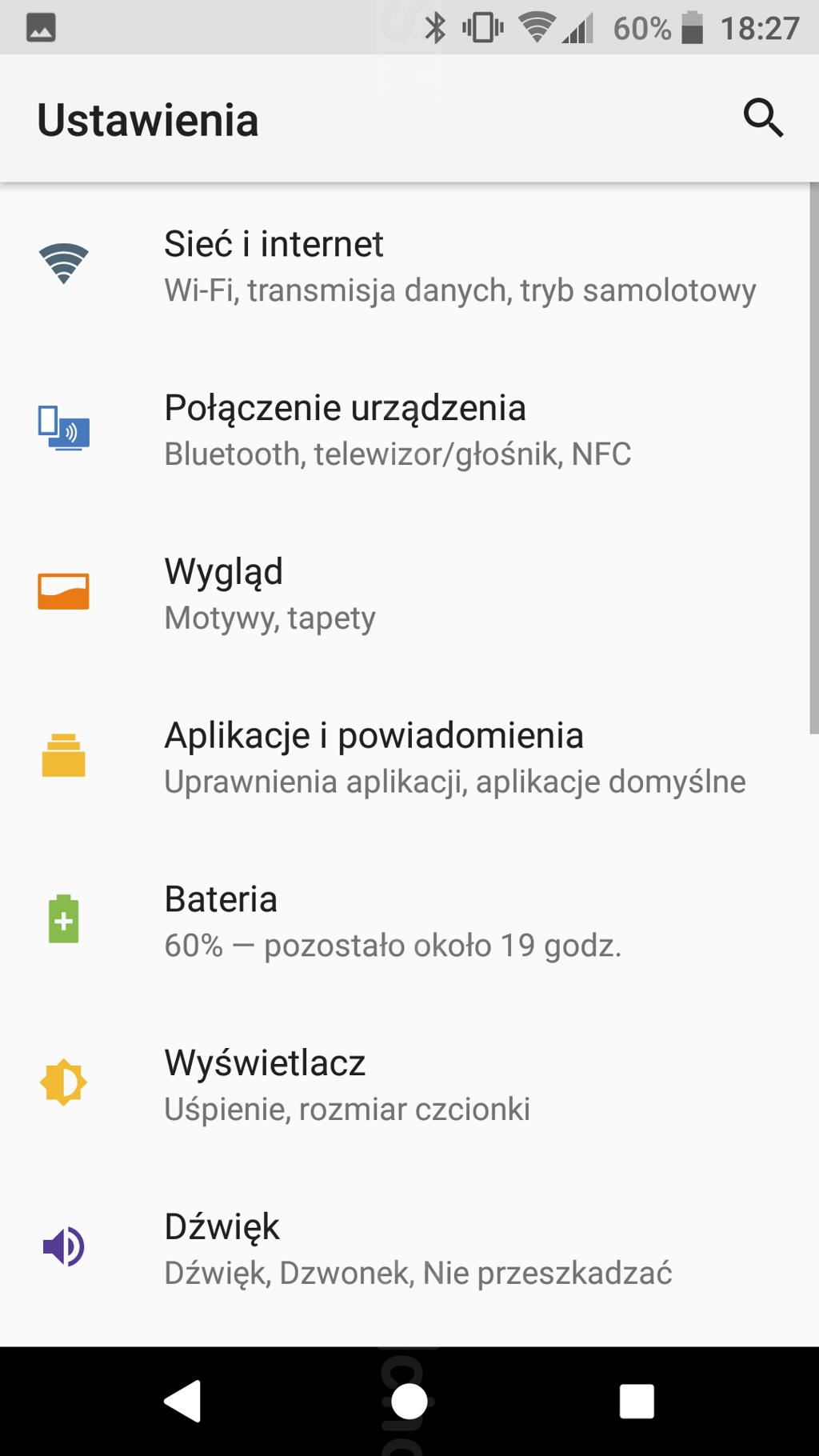Go back with the navigation bar arrow
This screenshot has height=1456, width=819.
coord(182,1401)
